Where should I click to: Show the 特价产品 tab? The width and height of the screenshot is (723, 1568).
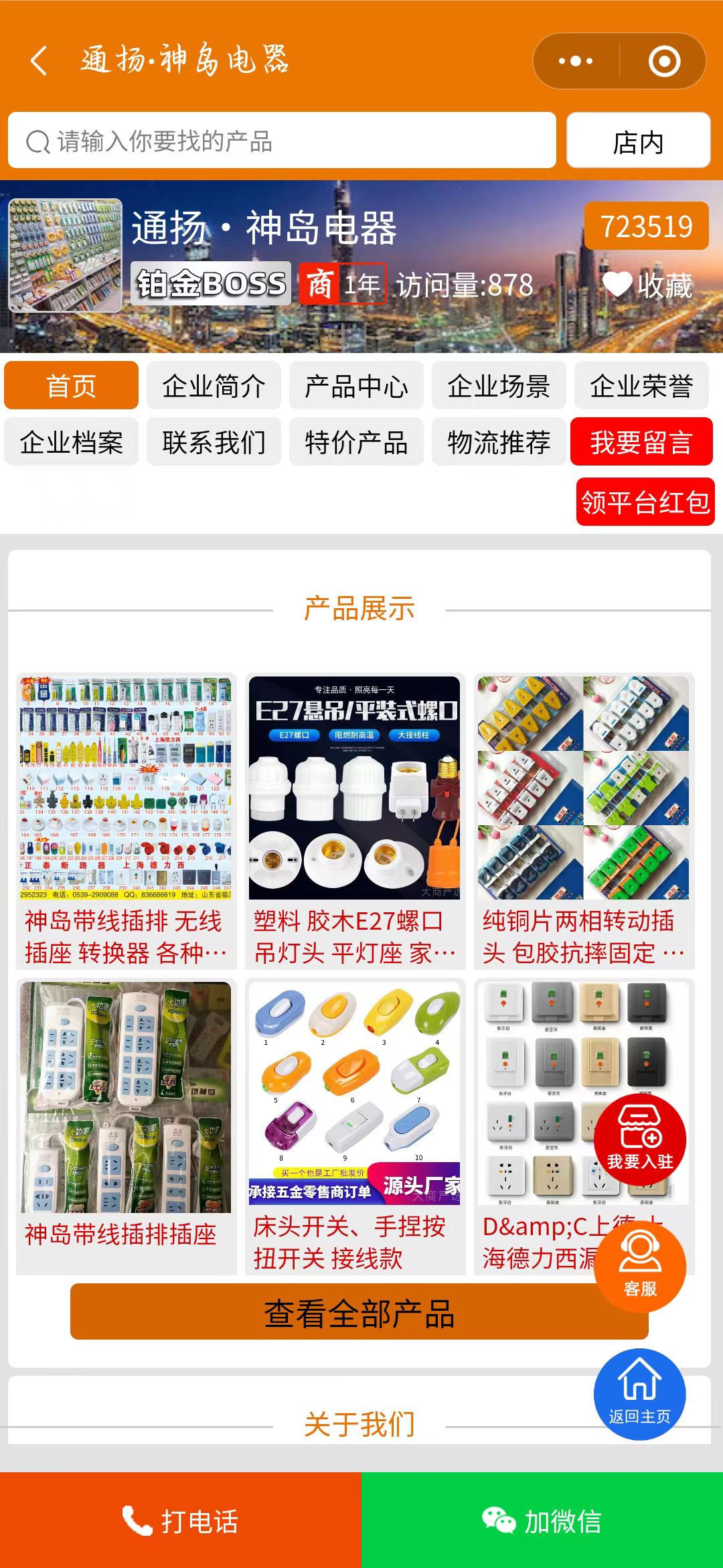coord(356,442)
